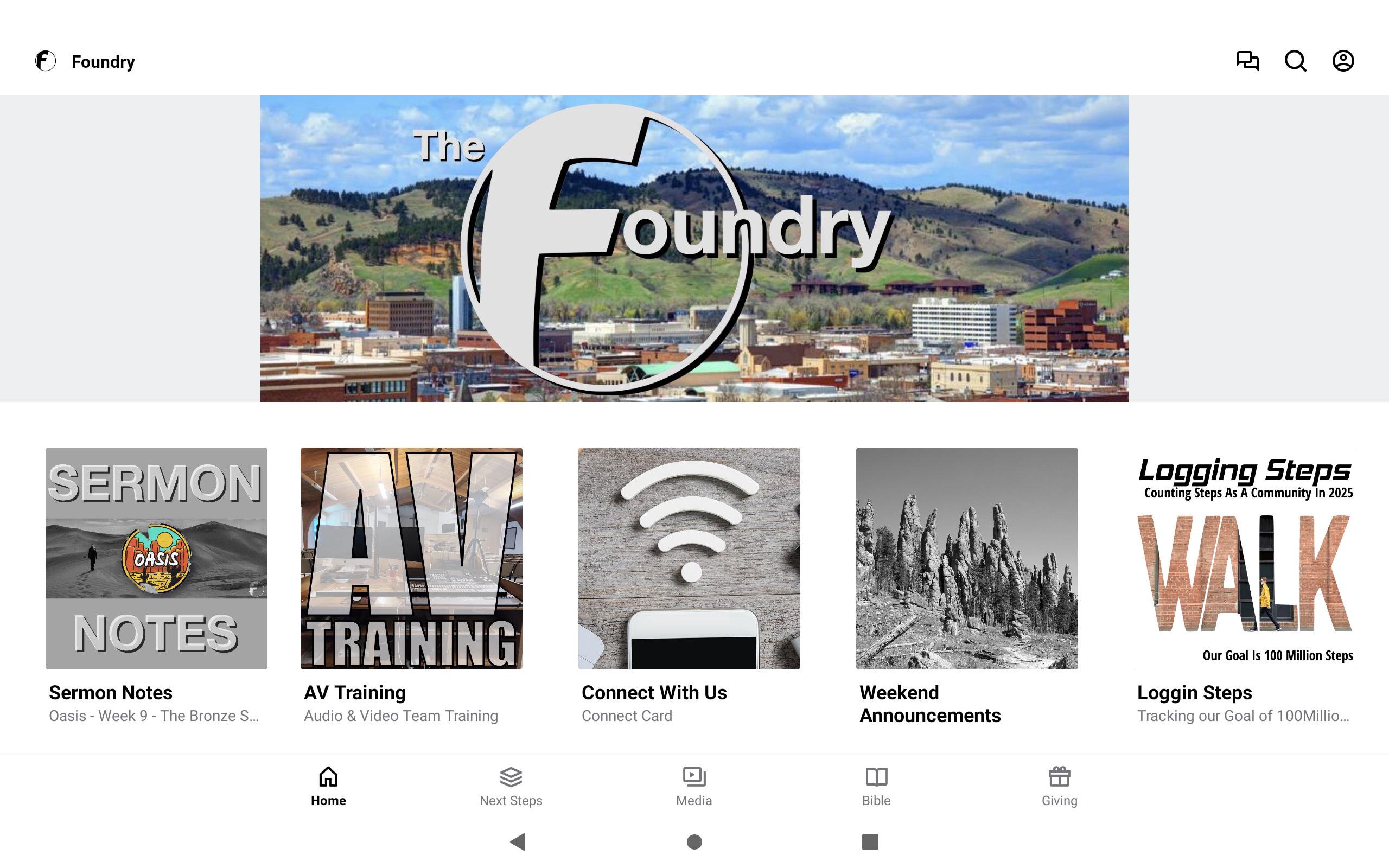Open the user profile icon

(1342, 61)
